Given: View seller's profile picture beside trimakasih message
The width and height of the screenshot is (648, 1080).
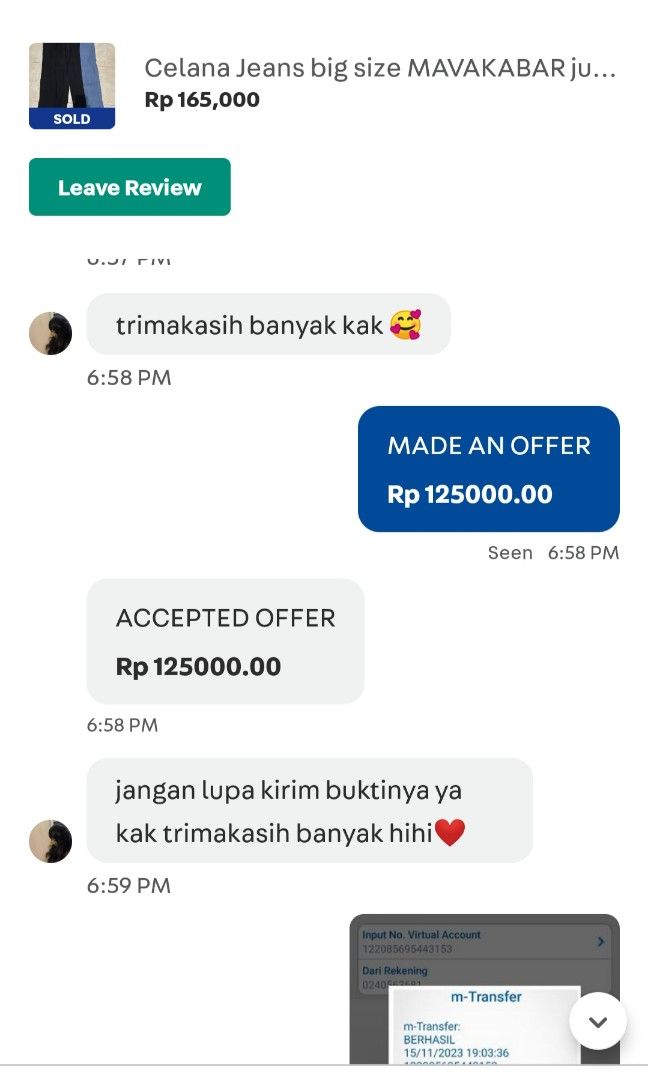Looking at the screenshot, I should [x=50, y=333].
